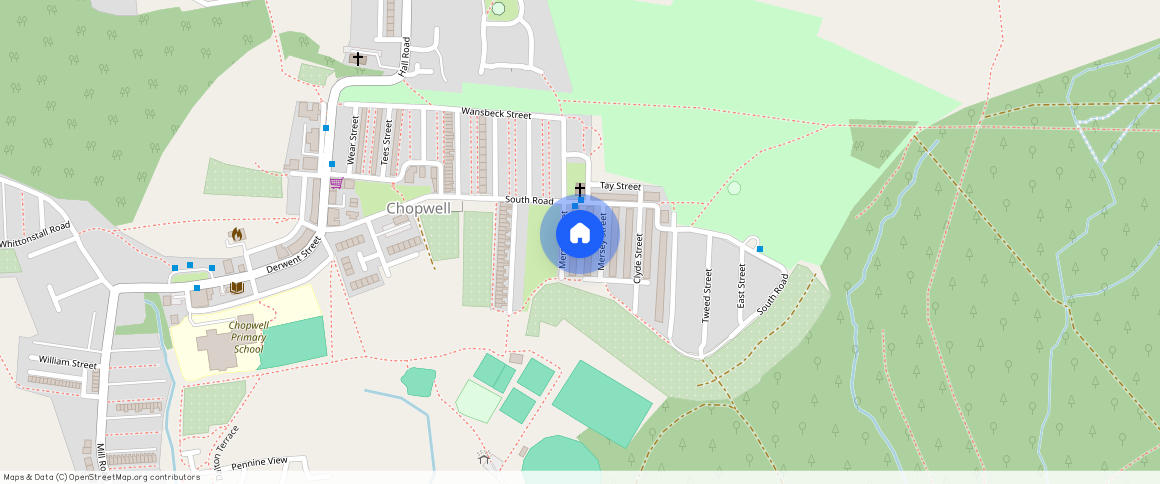
Task: Tap the blue home location marker
Action: coord(580,234)
